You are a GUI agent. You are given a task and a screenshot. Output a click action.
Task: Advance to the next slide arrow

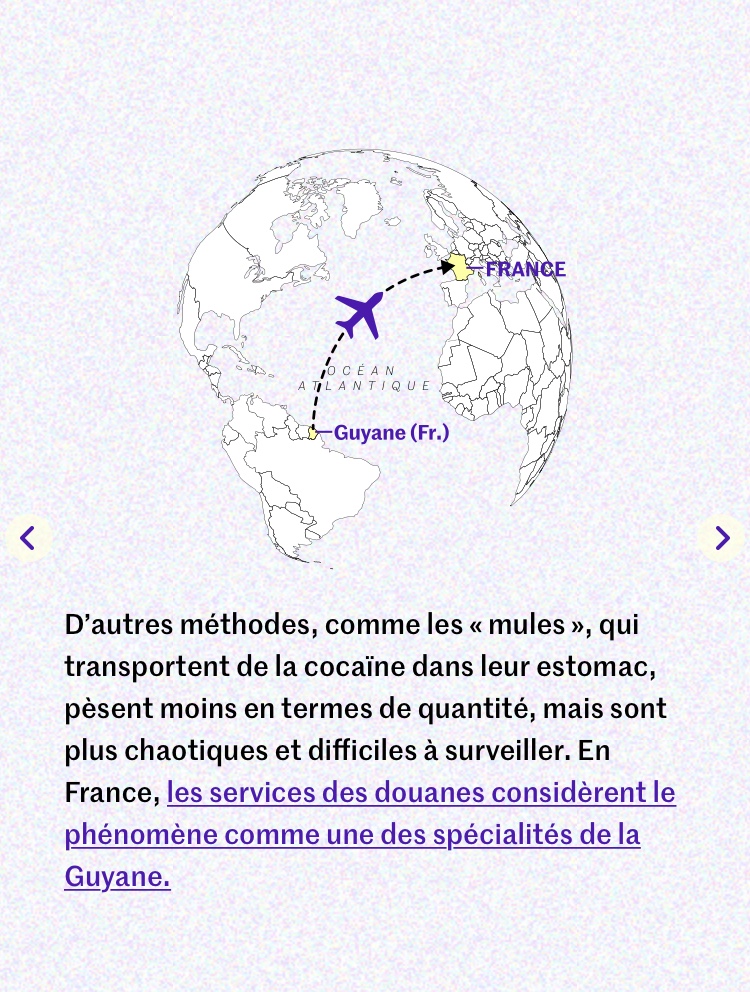pyautogui.click(x=721, y=538)
